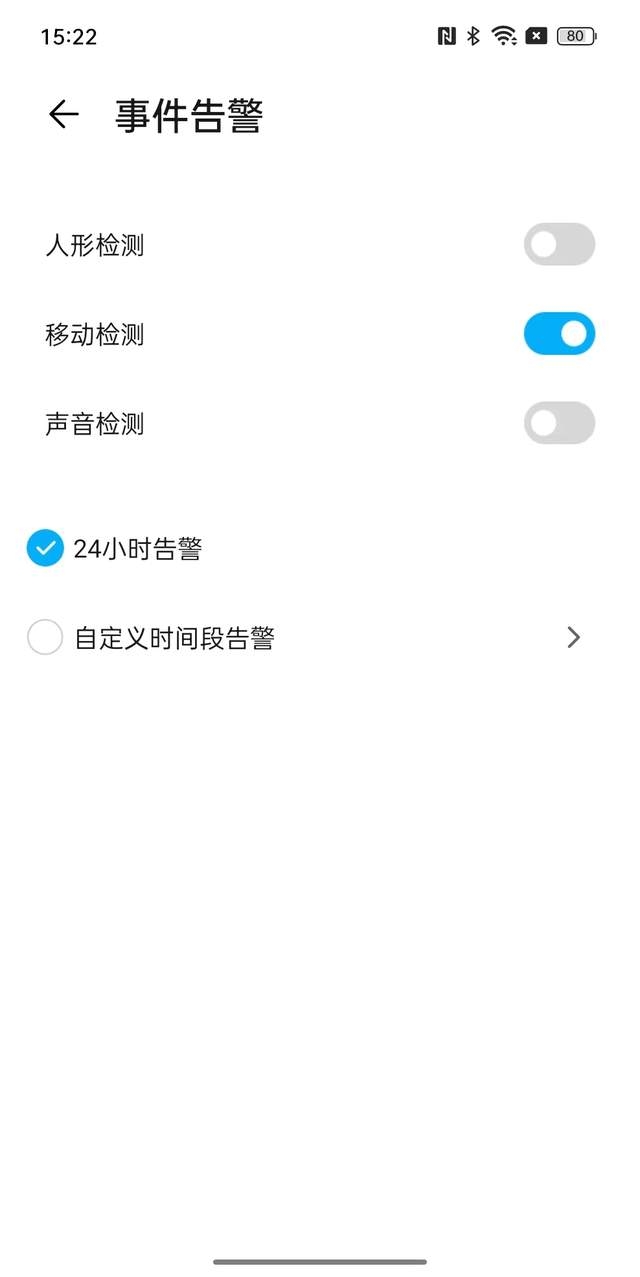Turn off the 移动检测 switch
Image resolution: width=640 pixels, height=1277 pixels.
559,334
